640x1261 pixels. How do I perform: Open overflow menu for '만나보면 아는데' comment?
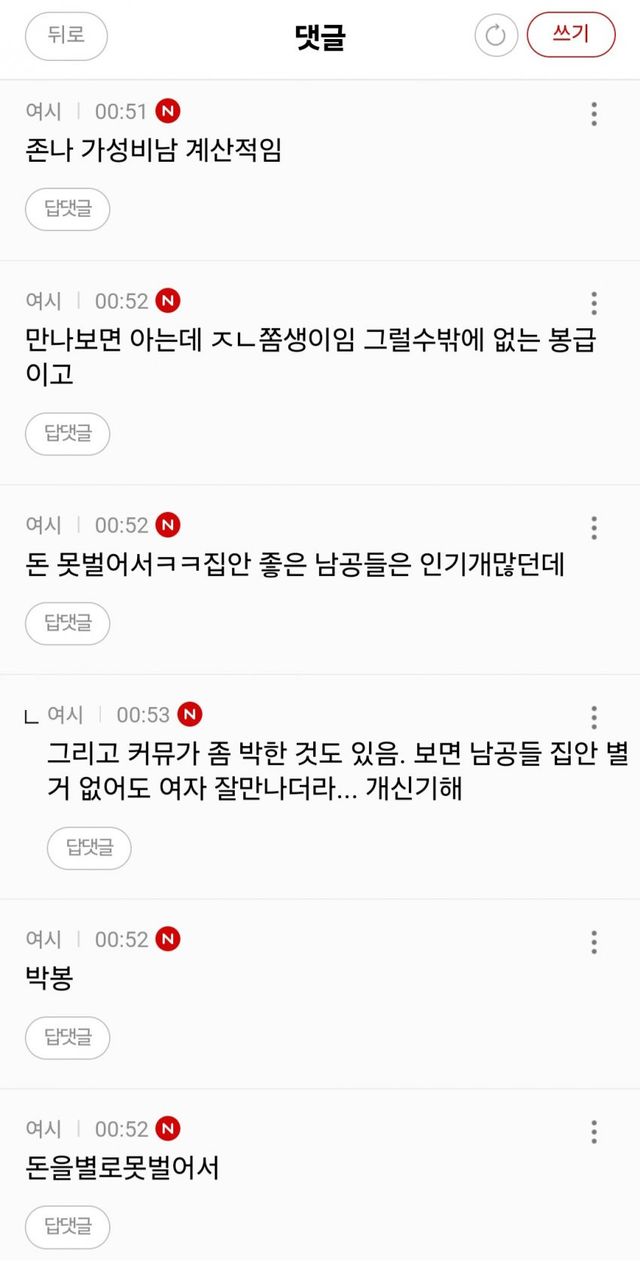tap(594, 304)
